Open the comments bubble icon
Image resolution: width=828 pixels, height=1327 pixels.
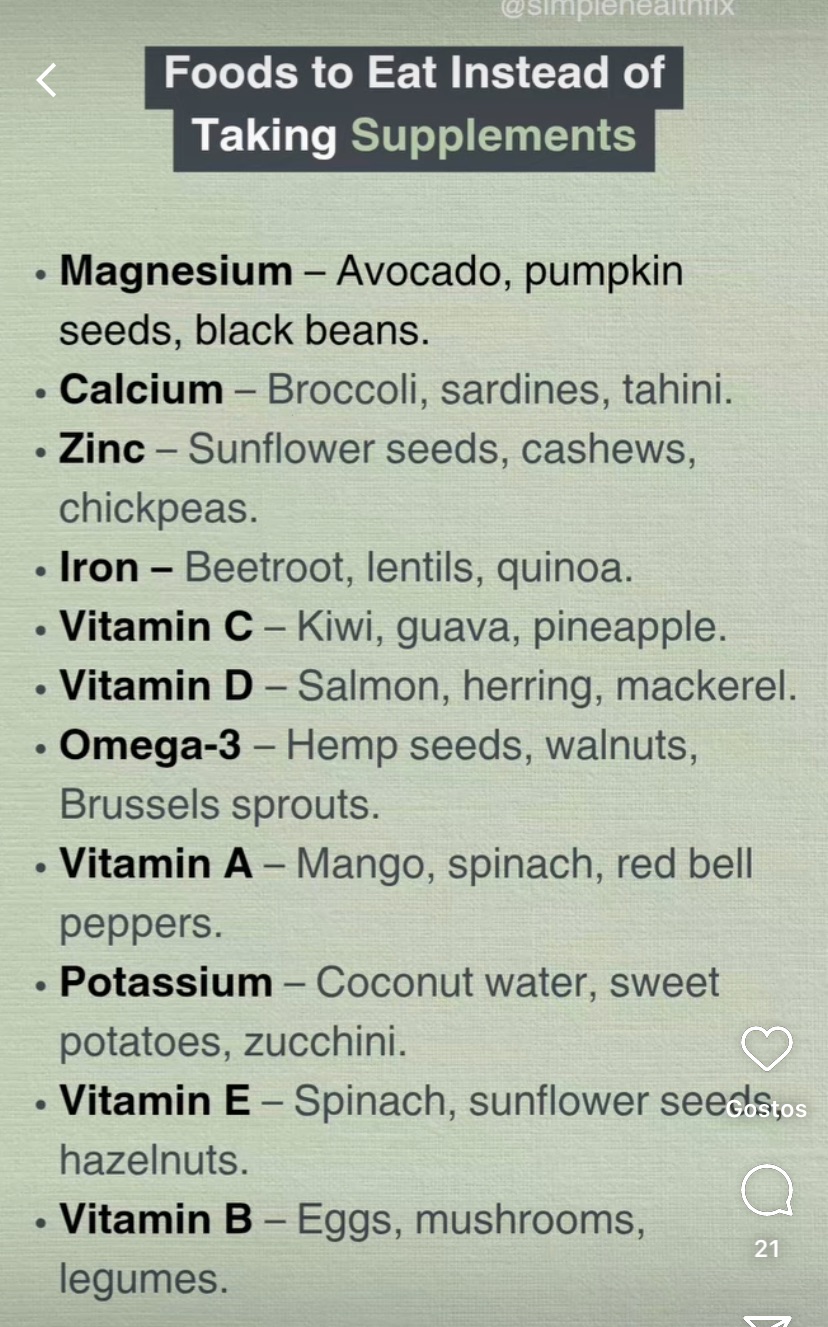coord(766,1191)
